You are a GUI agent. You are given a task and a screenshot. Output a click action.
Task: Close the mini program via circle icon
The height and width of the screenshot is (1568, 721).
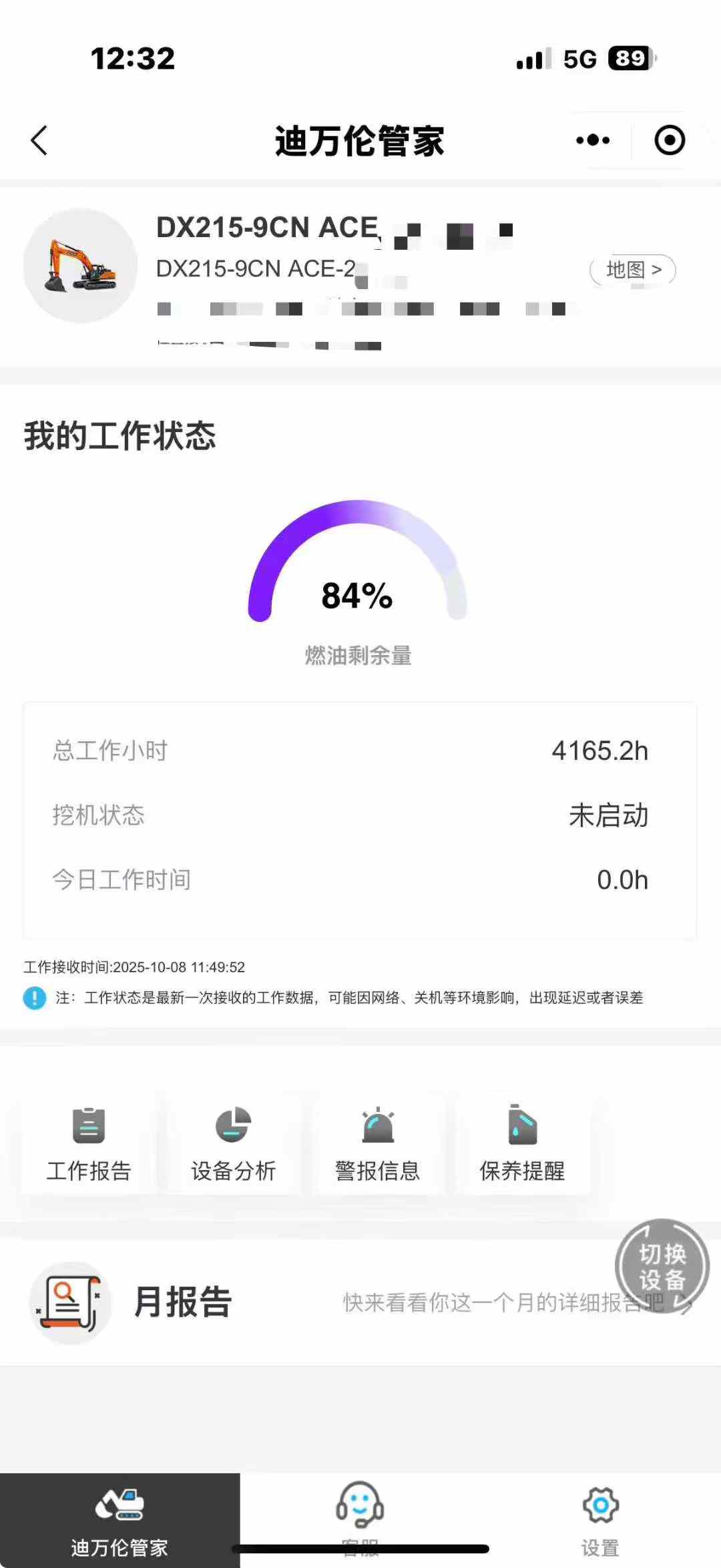pos(670,140)
